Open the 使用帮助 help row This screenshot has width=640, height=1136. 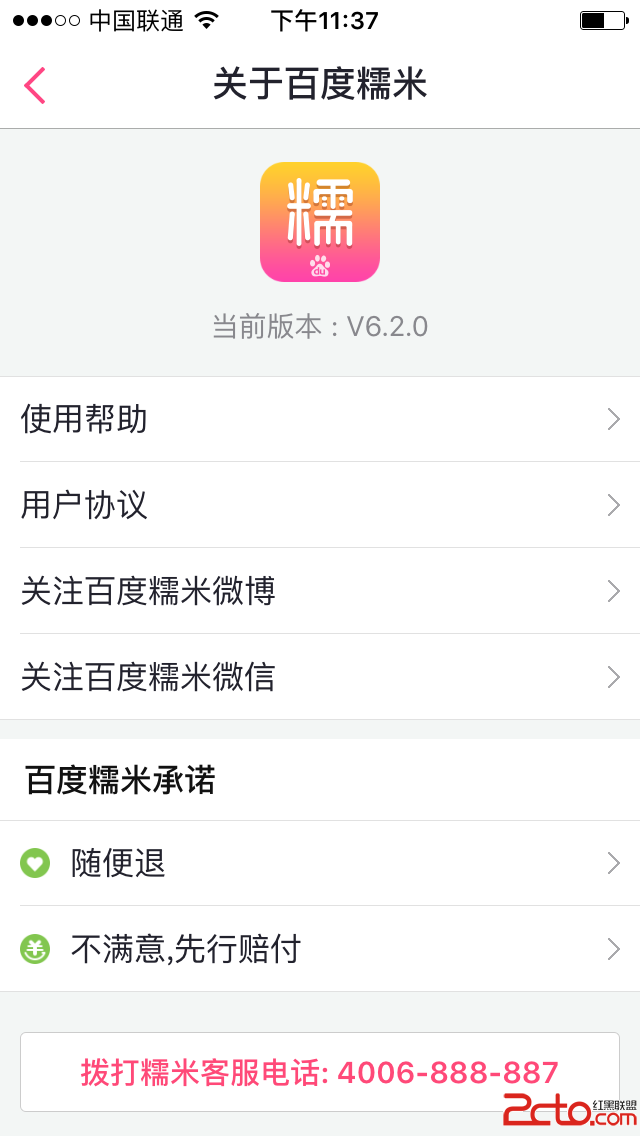tap(320, 419)
